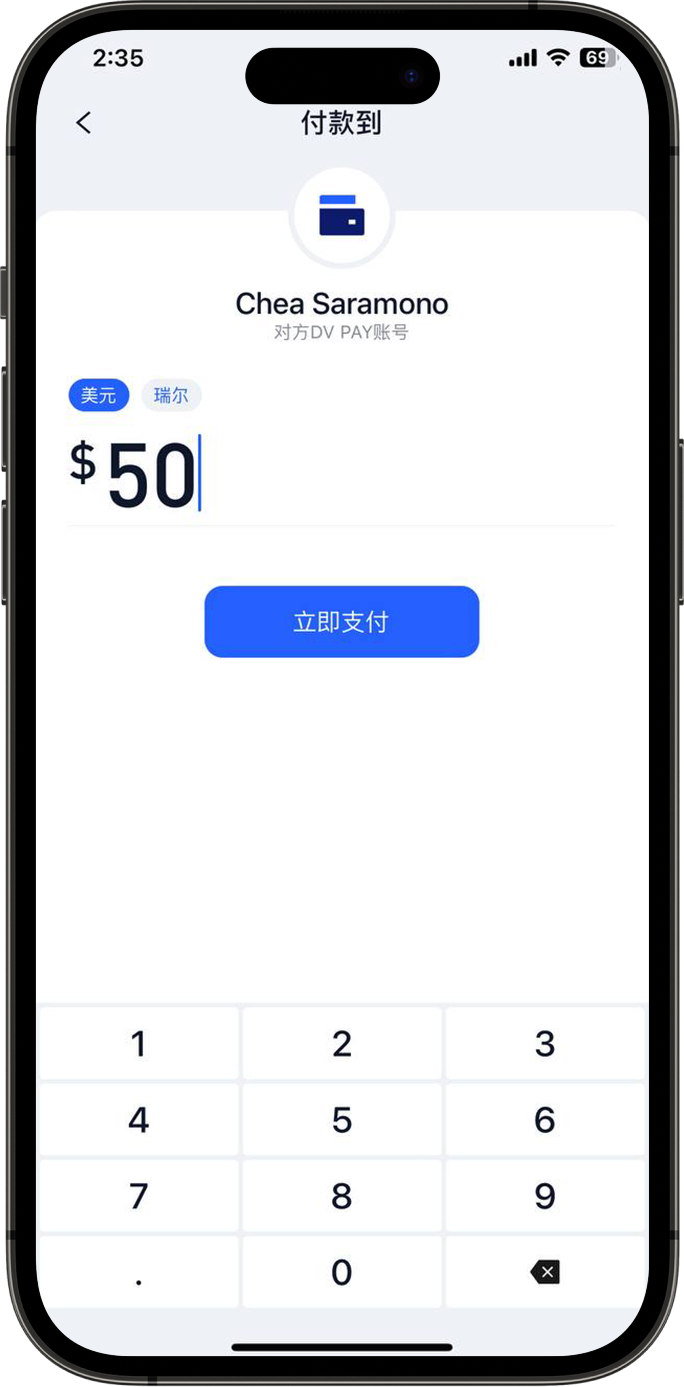Tap 立即支付 to pay now
This screenshot has width=684, height=1387.
(x=341, y=622)
